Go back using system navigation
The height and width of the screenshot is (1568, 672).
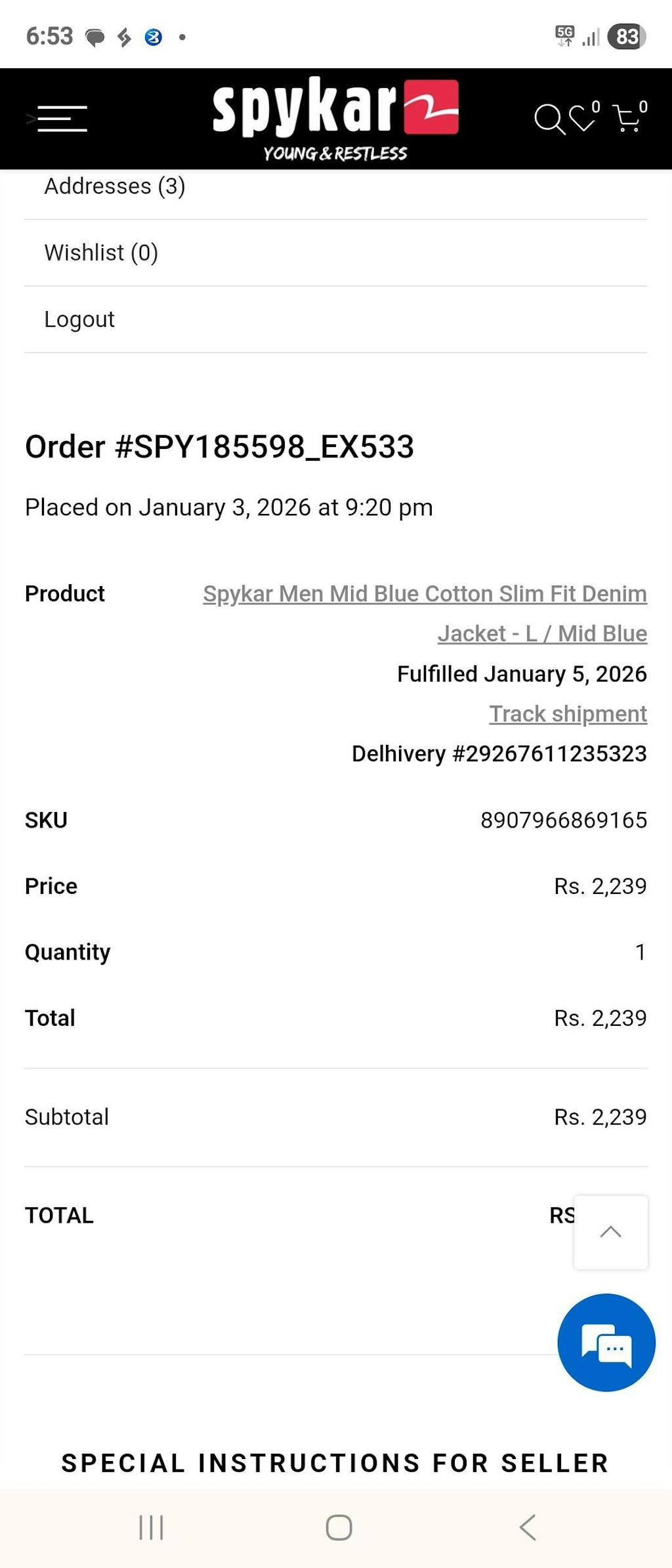point(528,1527)
